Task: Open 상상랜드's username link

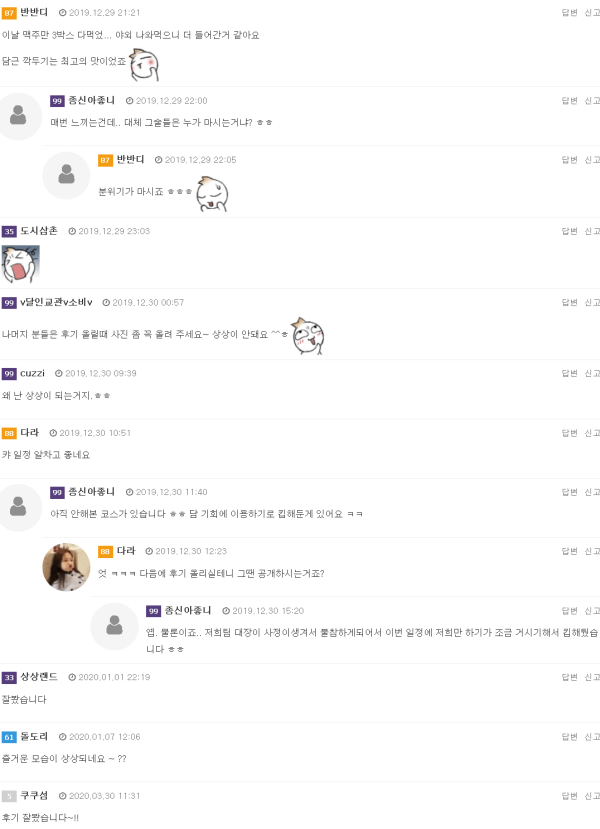Action: pos(39,677)
